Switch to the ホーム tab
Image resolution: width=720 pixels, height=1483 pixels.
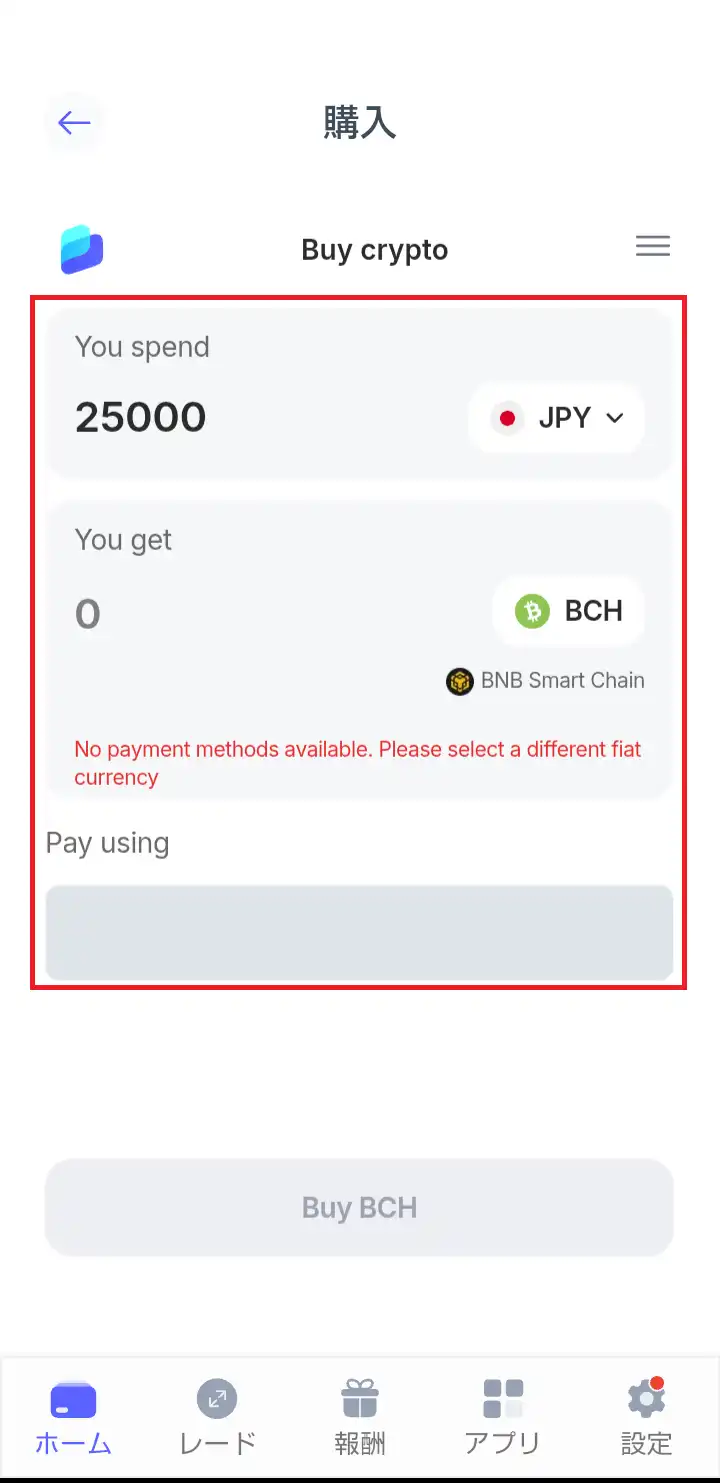tap(73, 1417)
